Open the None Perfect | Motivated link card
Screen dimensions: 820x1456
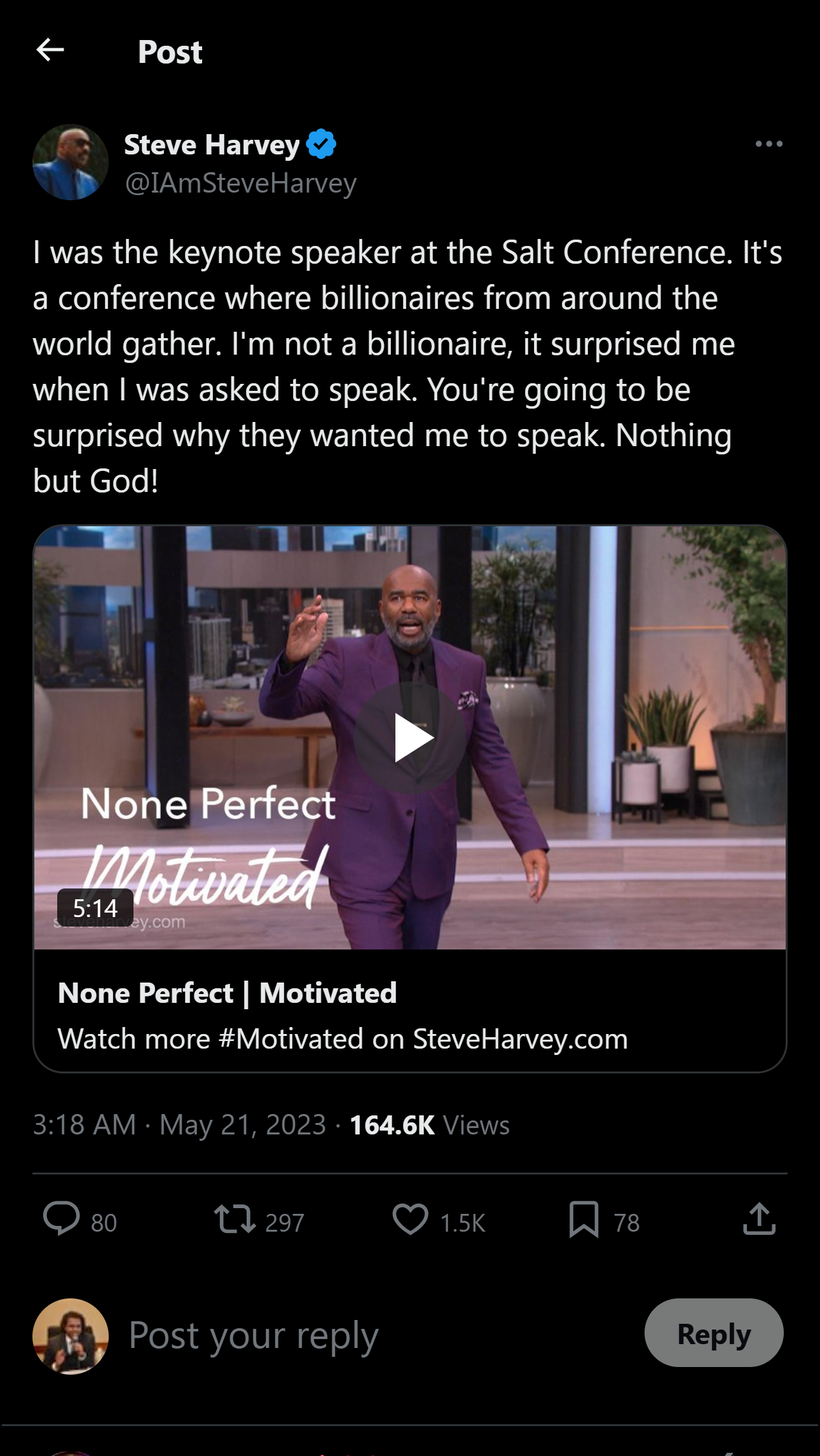pyautogui.click(x=343, y=1015)
